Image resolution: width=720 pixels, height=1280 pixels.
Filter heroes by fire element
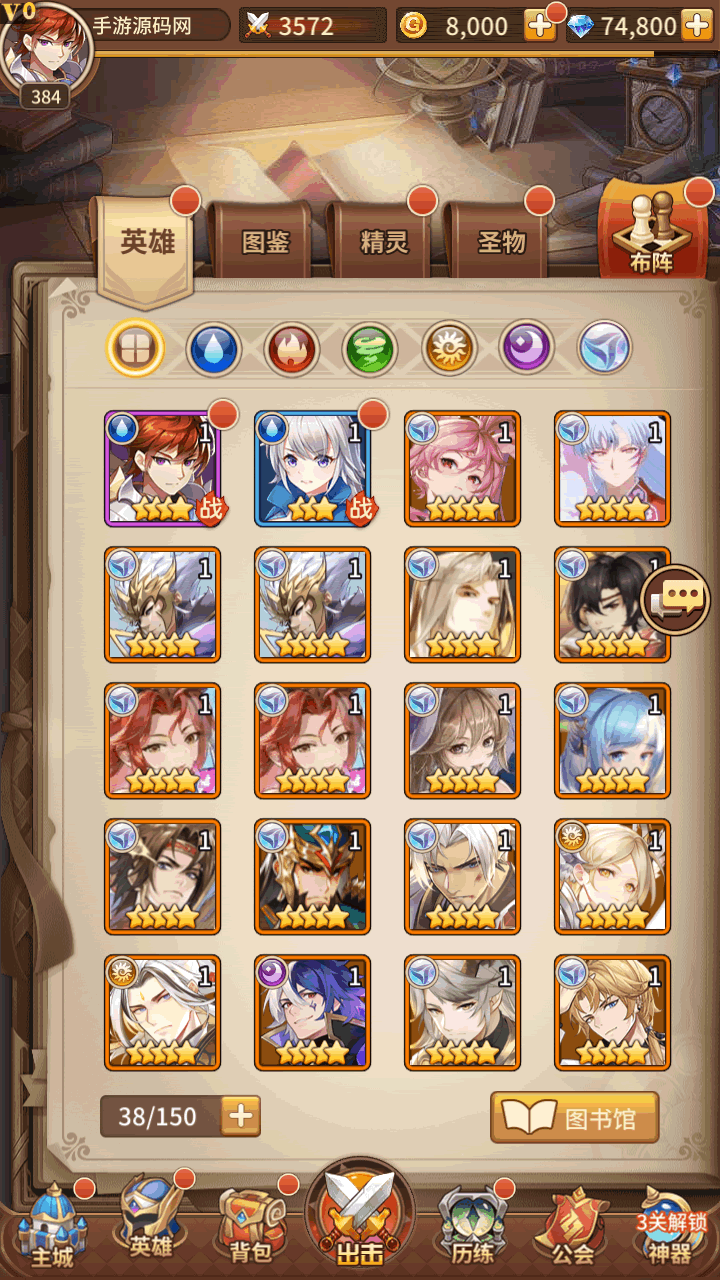(x=292, y=350)
